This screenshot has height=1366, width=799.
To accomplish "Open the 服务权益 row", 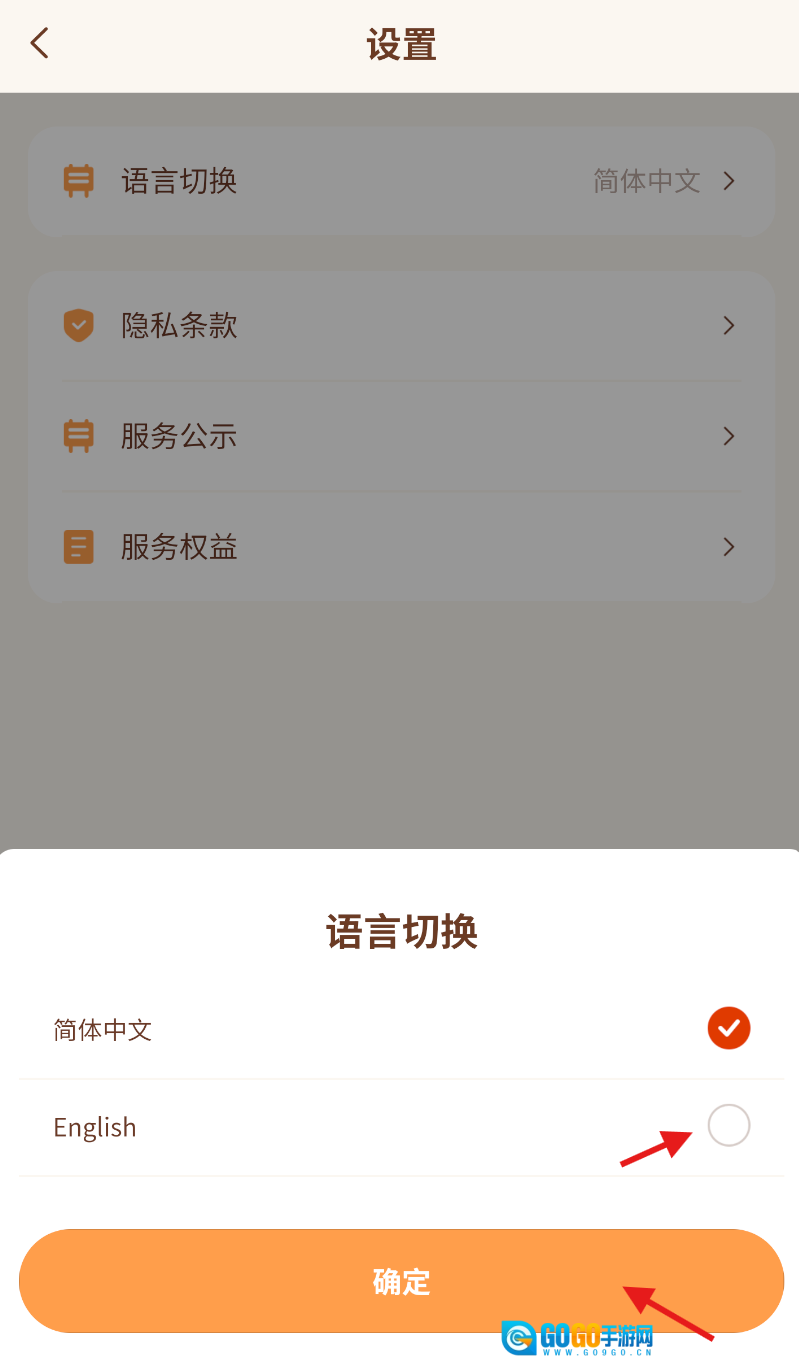I will pos(401,547).
